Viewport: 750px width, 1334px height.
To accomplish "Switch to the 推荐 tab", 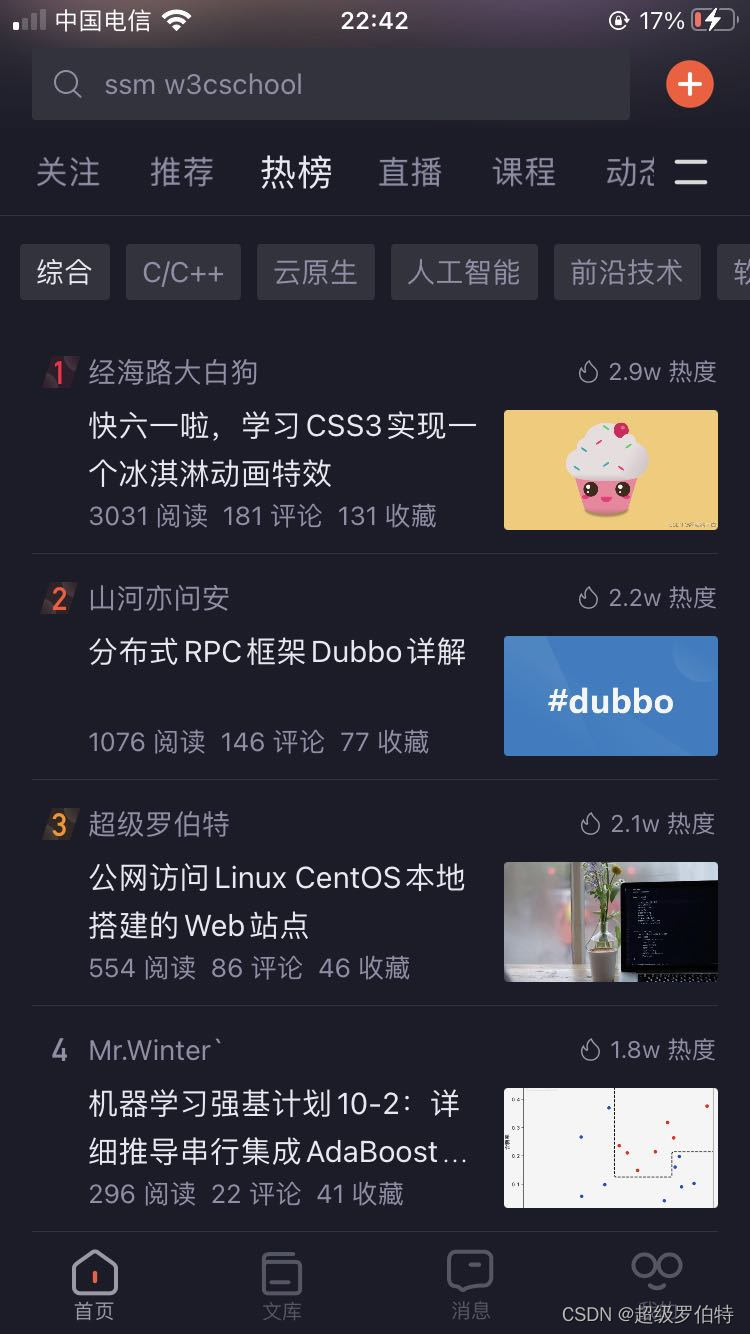I will point(182,172).
